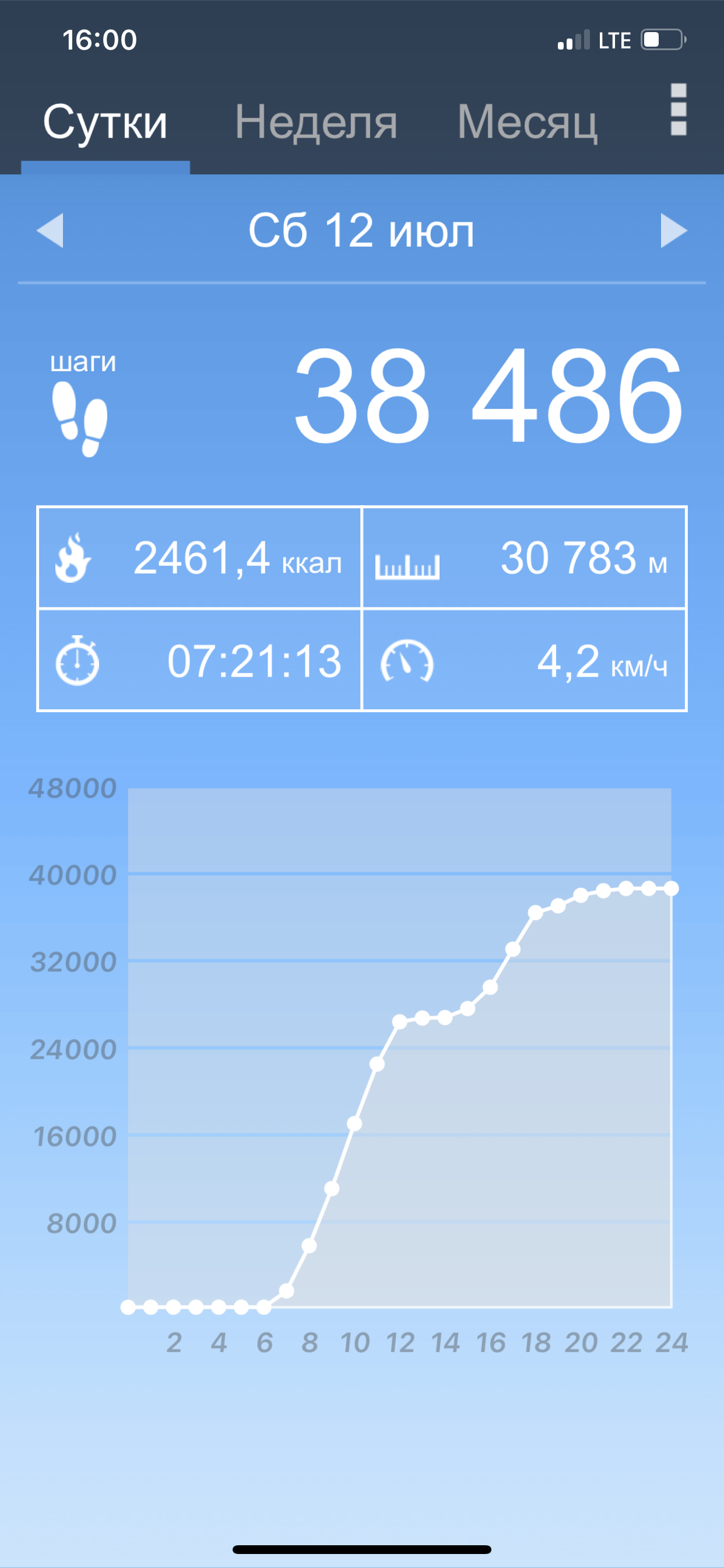Switch to the Неделя tab
The height and width of the screenshot is (1568, 724).
pyautogui.click(x=316, y=122)
